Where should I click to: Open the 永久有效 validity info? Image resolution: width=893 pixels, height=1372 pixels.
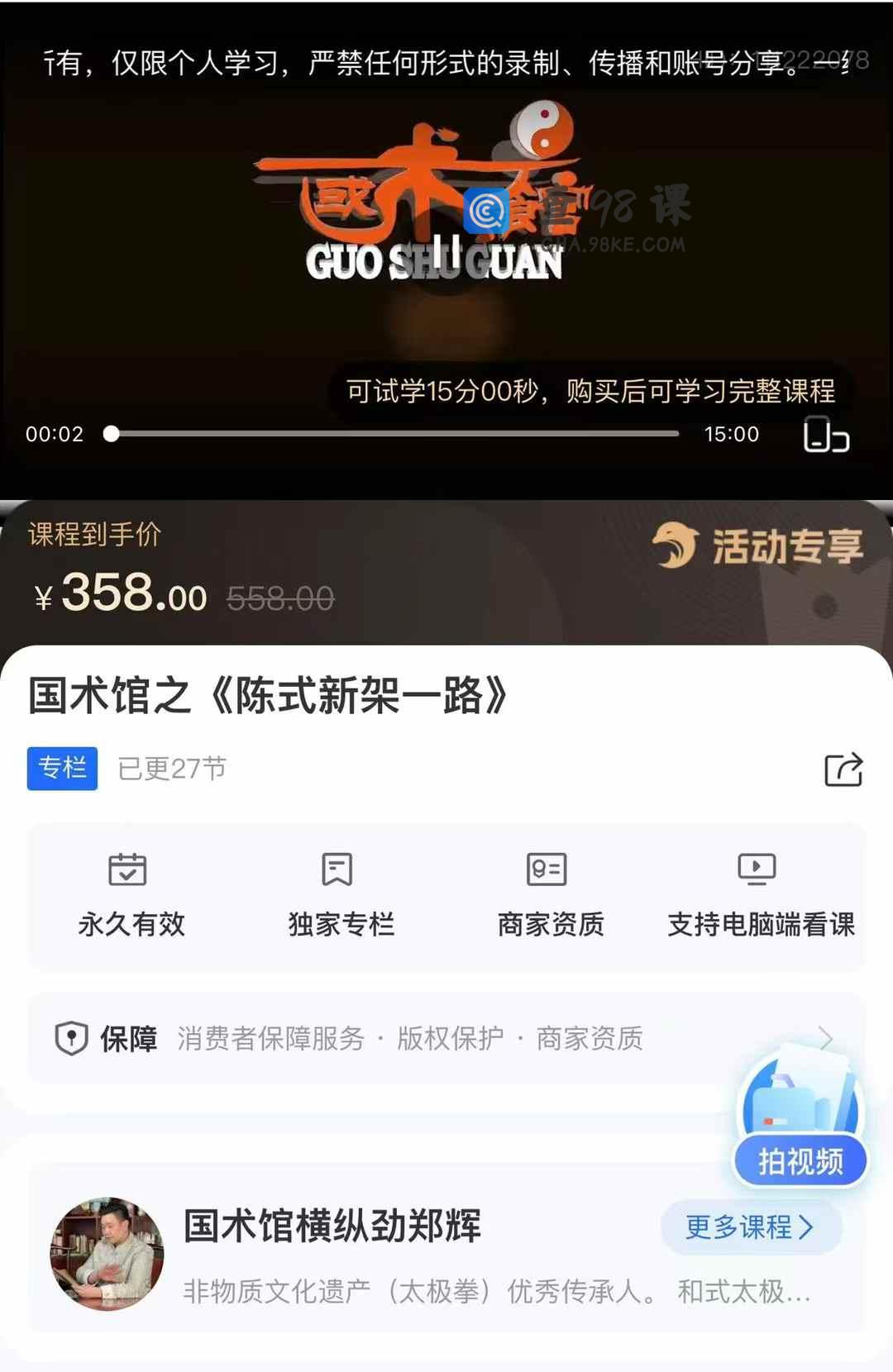pyautogui.click(x=131, y=896)
